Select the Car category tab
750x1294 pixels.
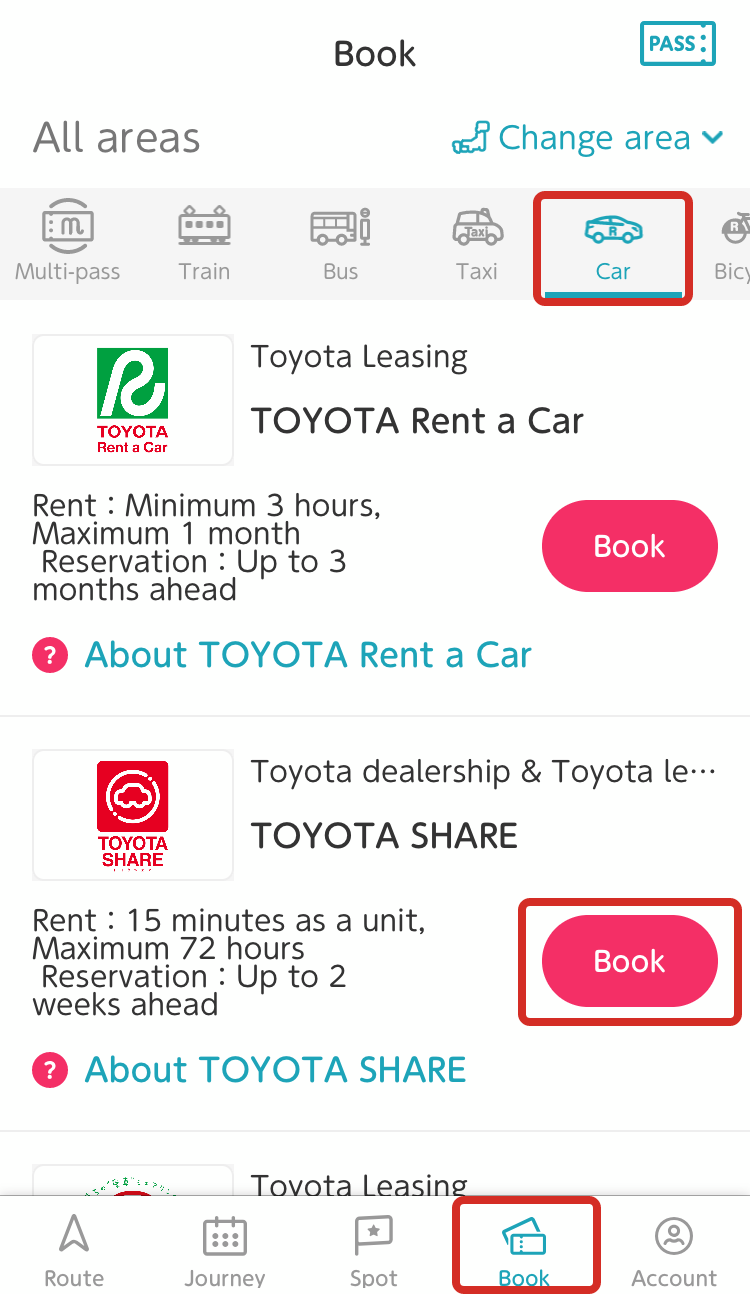[613, 244]
